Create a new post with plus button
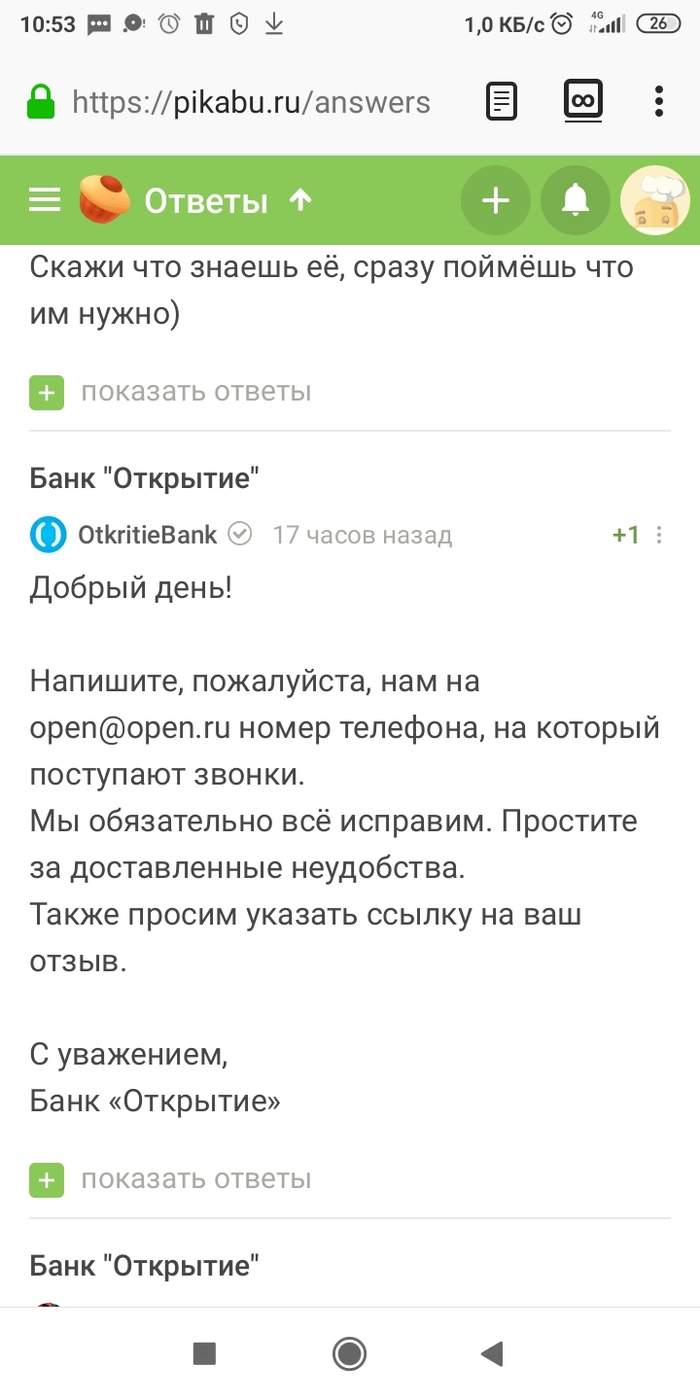This screenshot has height=1400, width=700. [x=496, y=201]
